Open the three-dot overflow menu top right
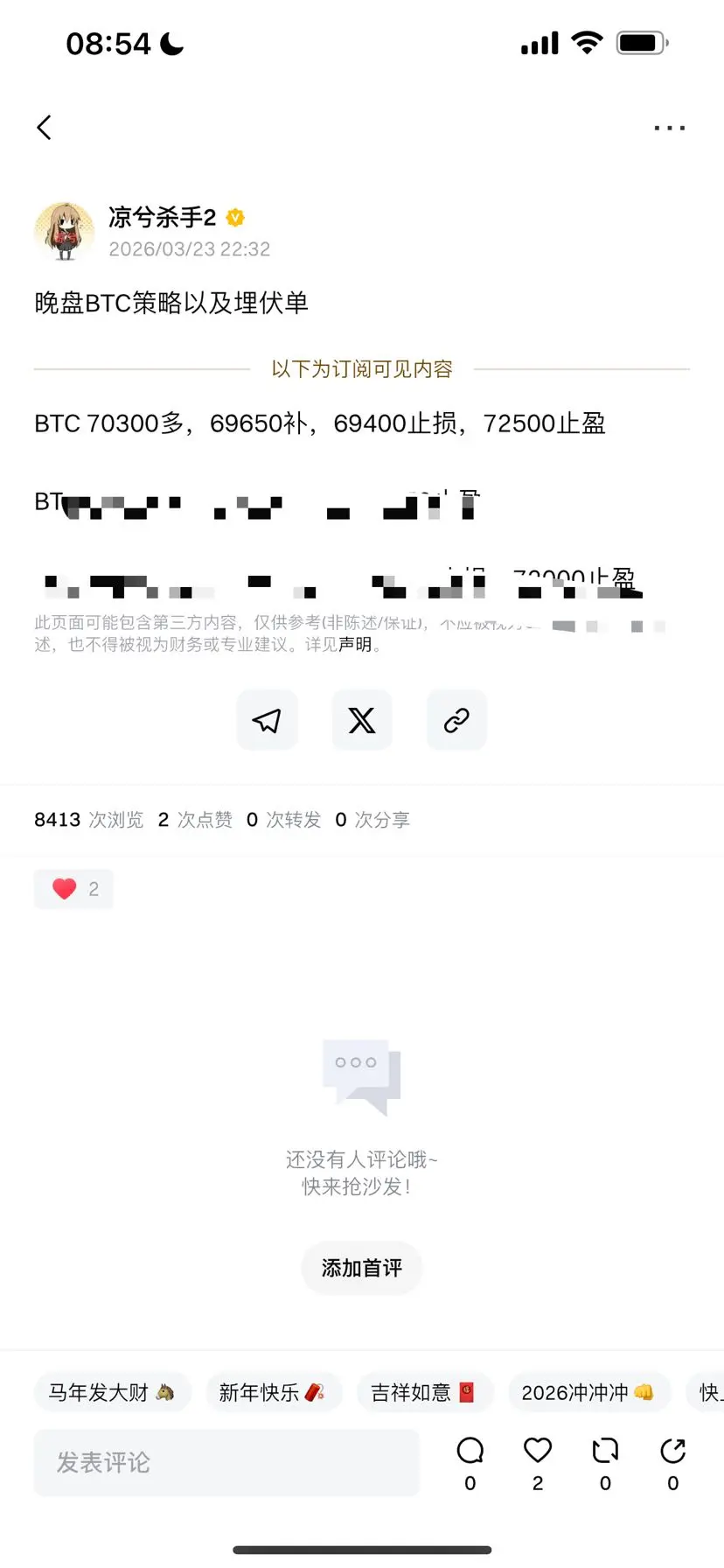 668,127
